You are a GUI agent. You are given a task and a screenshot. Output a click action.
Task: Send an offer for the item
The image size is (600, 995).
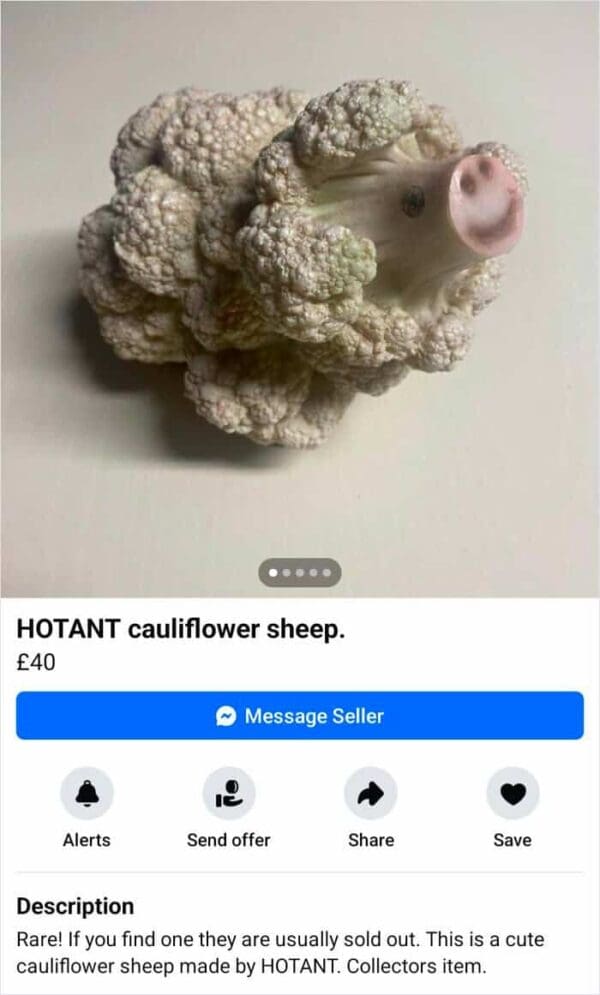pyautogui.click(x=229, y=794)
